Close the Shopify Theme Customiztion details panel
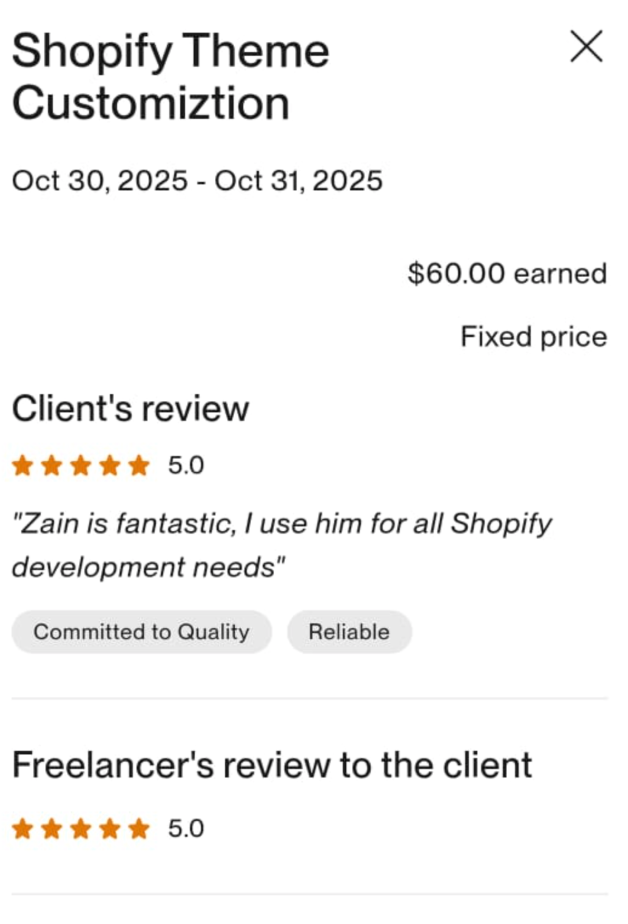The width and height of the screenshot is (628, 924). click(x=586, y=47)
